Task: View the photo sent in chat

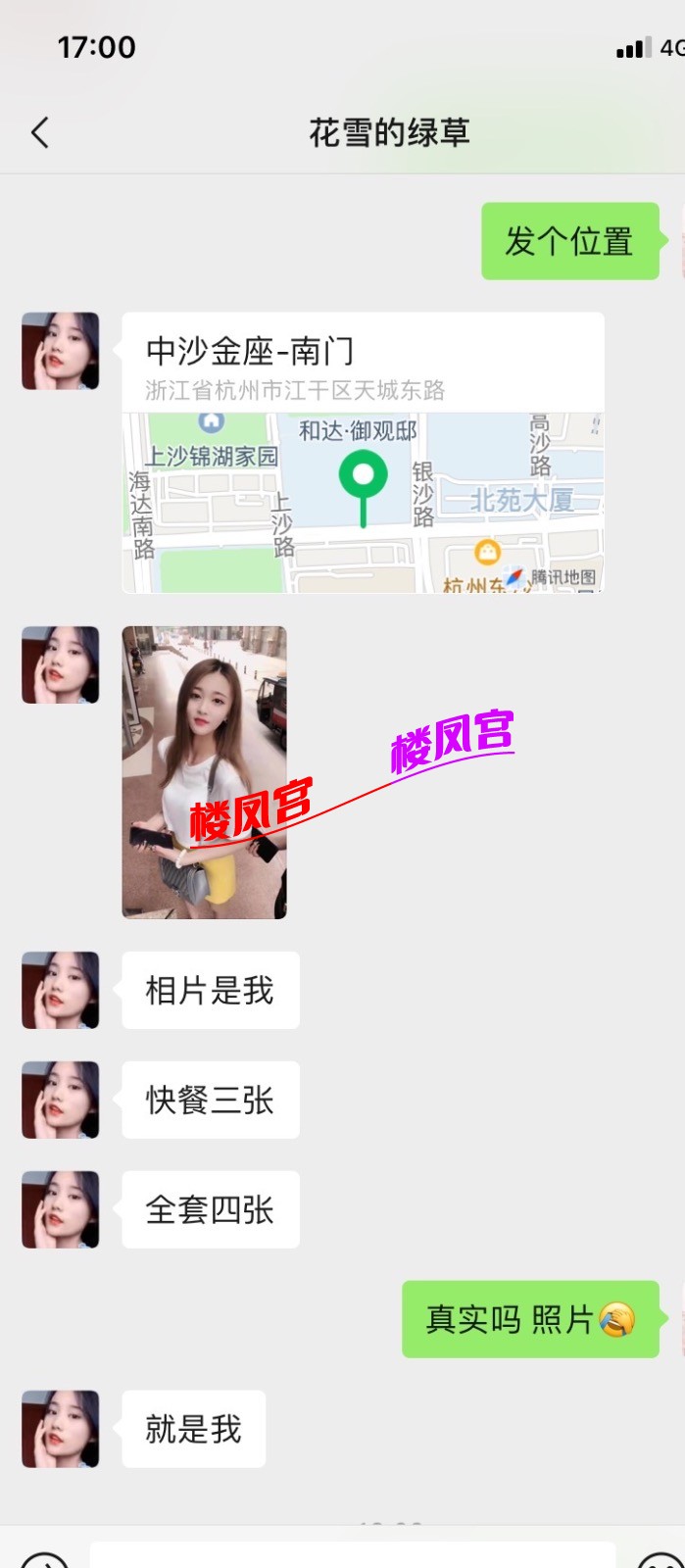Action: 204,771
